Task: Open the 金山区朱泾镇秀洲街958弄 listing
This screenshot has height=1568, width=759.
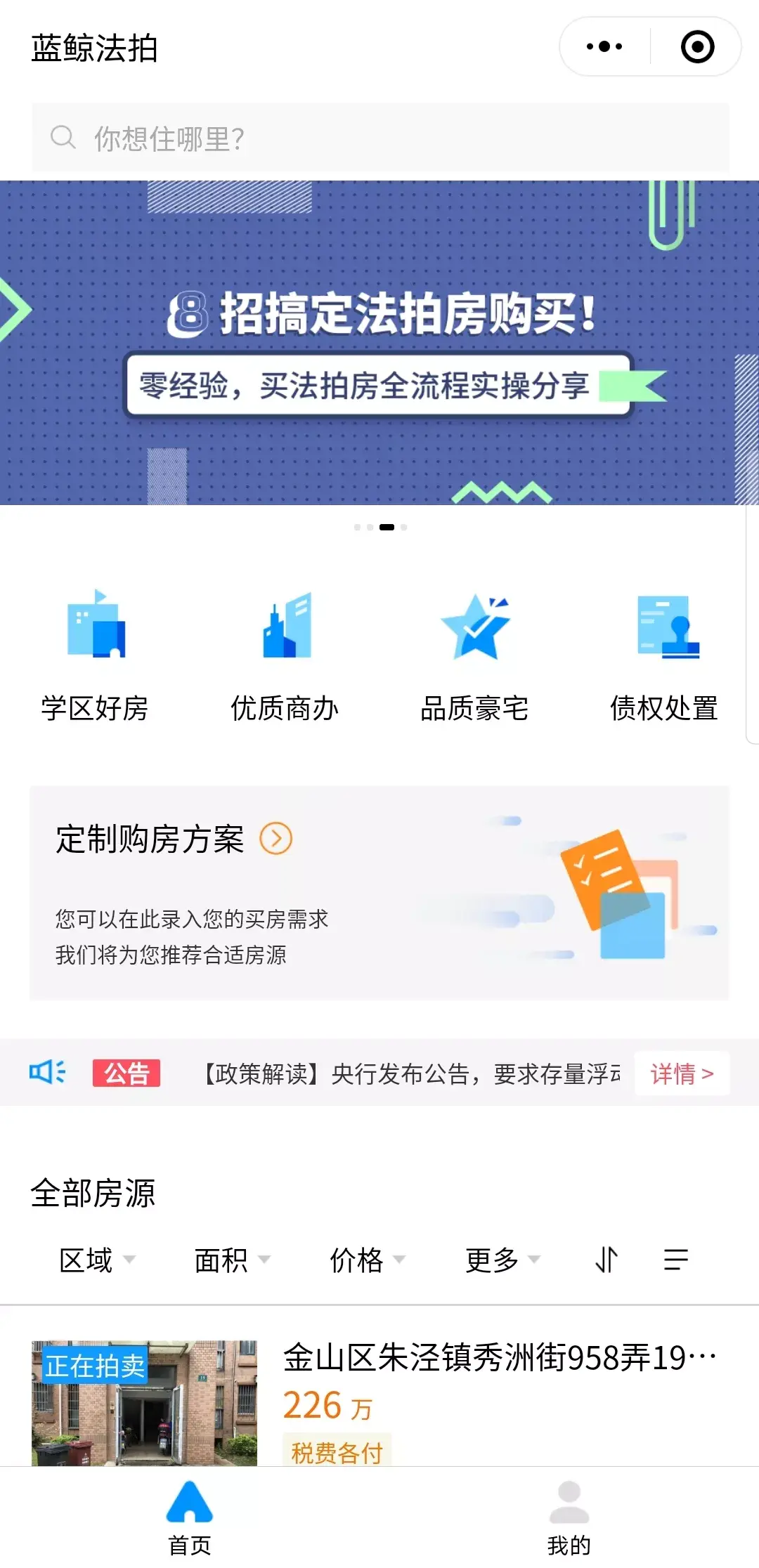Action: [x=379, y=1402]
